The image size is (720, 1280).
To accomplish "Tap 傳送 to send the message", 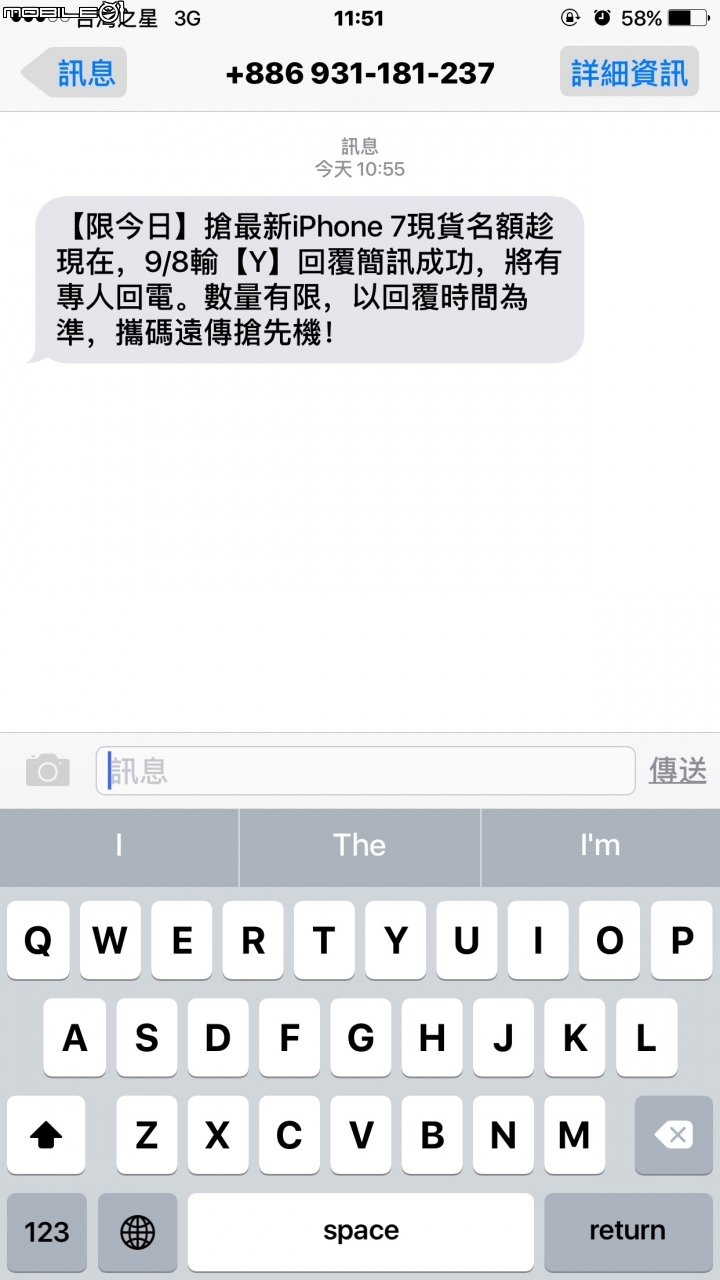I will tap(677, 770).
